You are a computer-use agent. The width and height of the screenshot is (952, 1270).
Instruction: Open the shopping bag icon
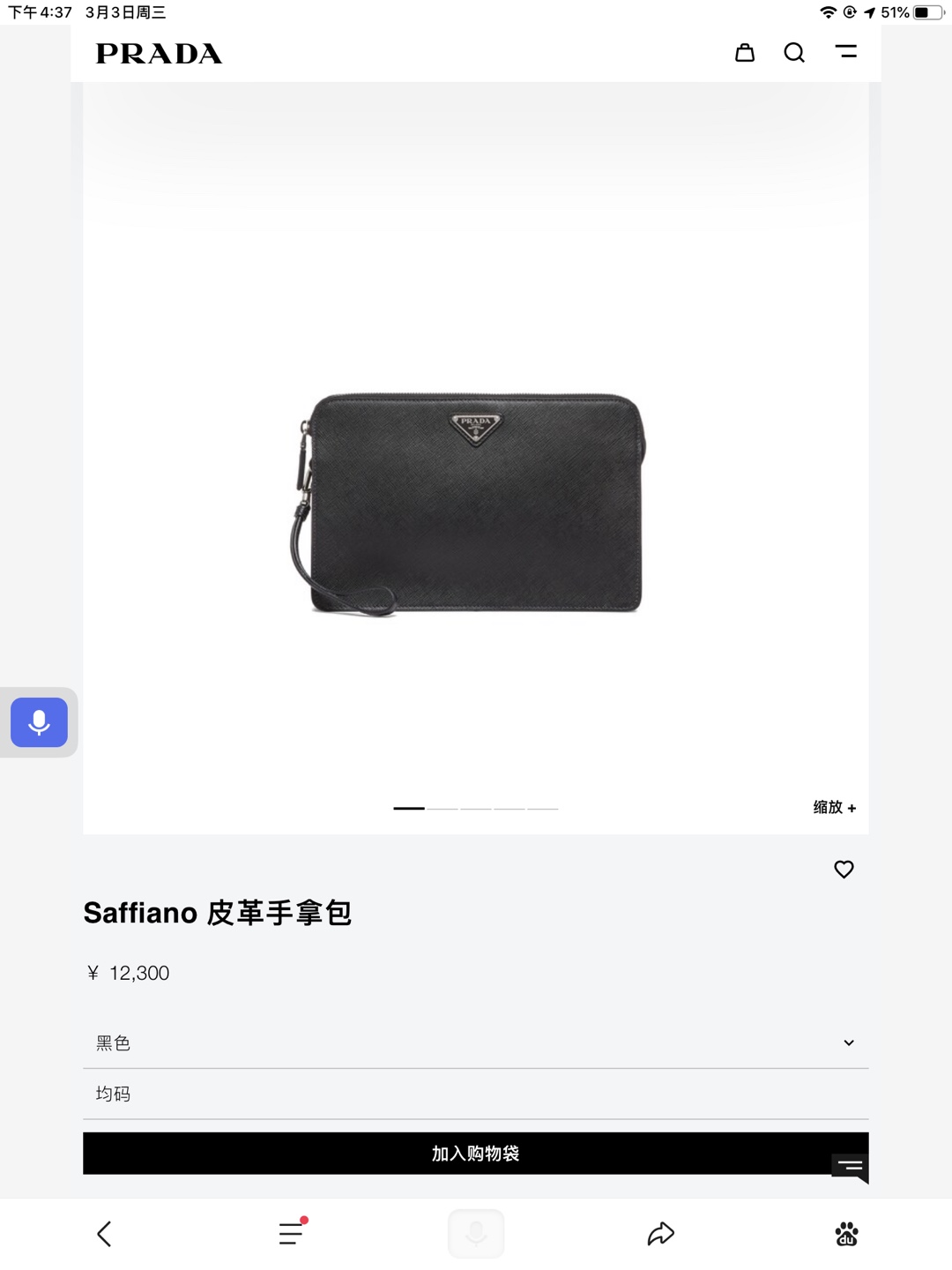tap(745, 53)
